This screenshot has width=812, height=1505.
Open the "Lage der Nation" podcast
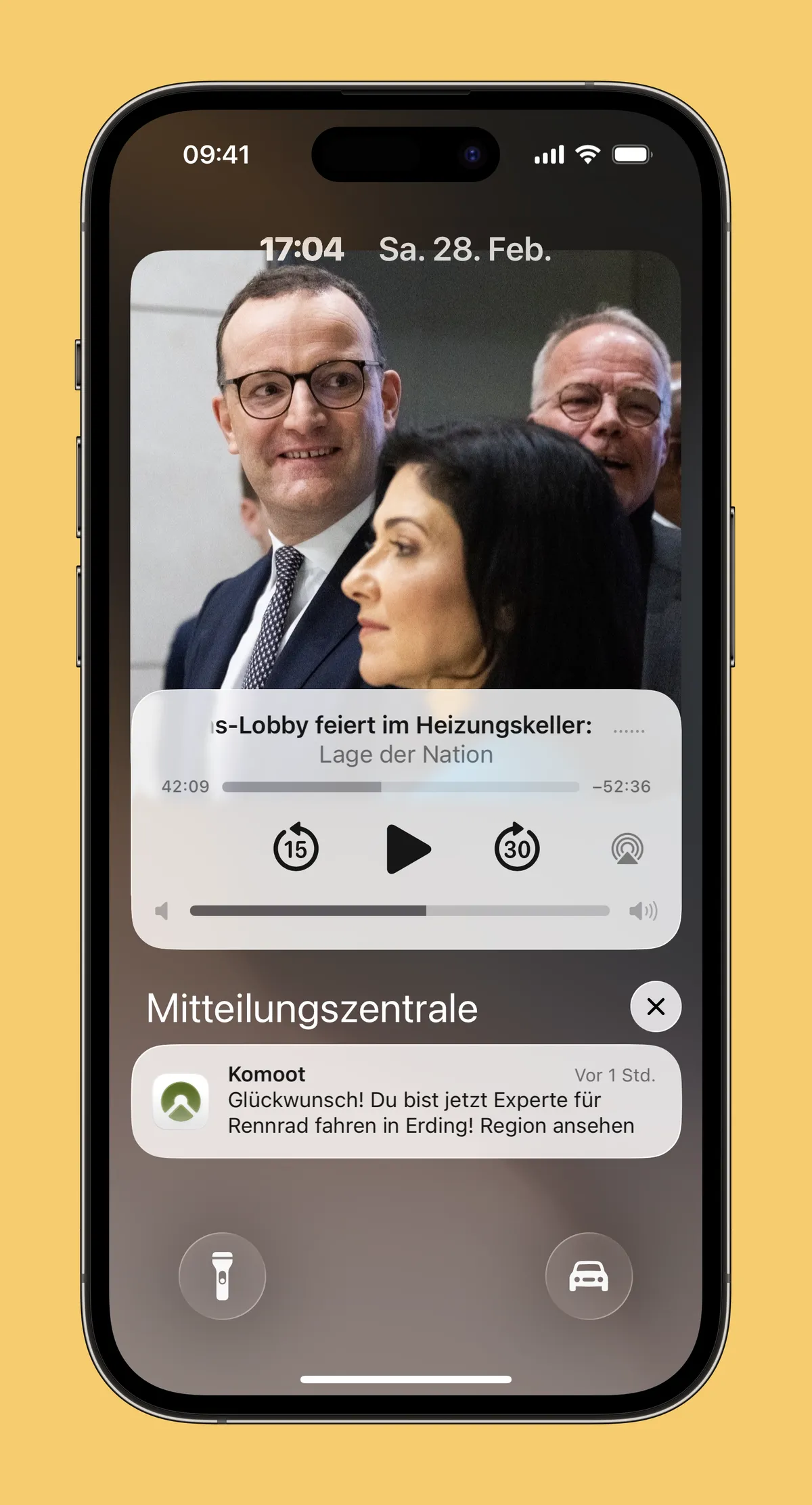pos(406,754)
